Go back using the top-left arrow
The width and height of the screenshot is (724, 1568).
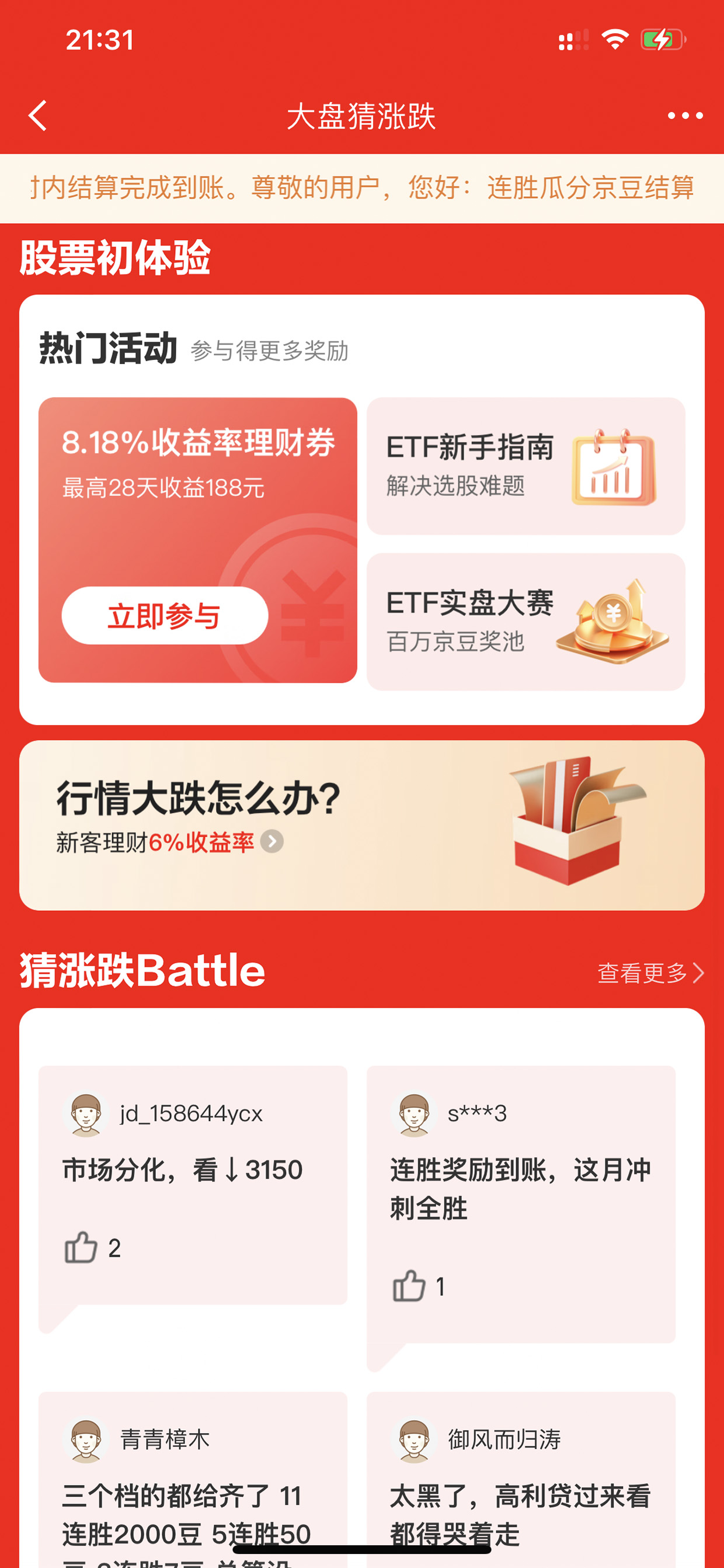coord(38,116)
